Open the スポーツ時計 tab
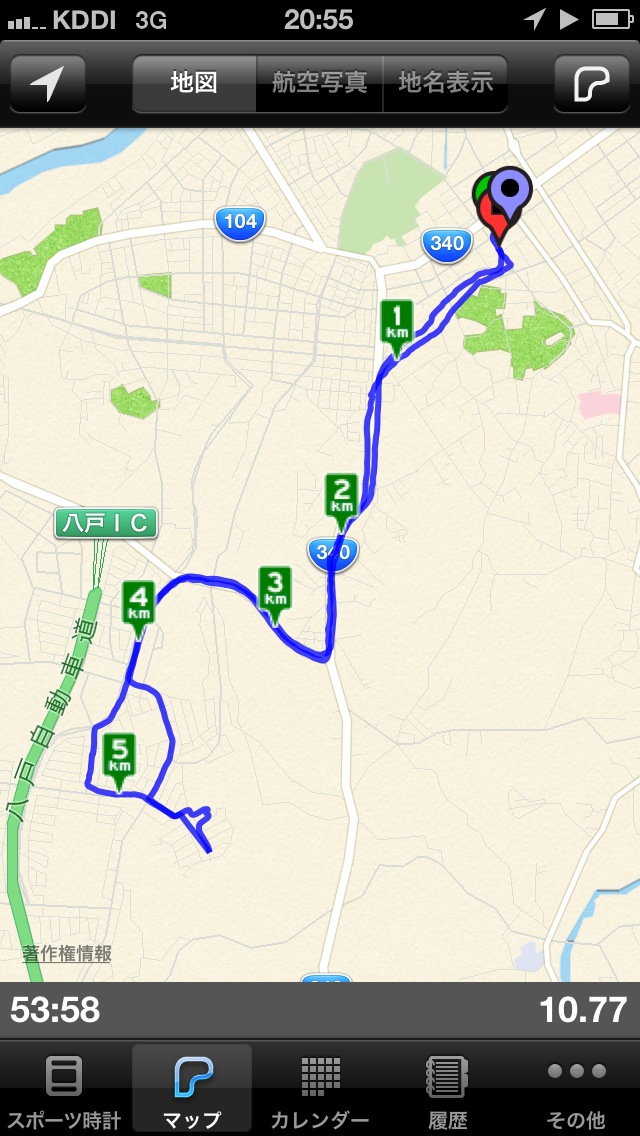640x1136 pixels. (x=64, y=1090)
